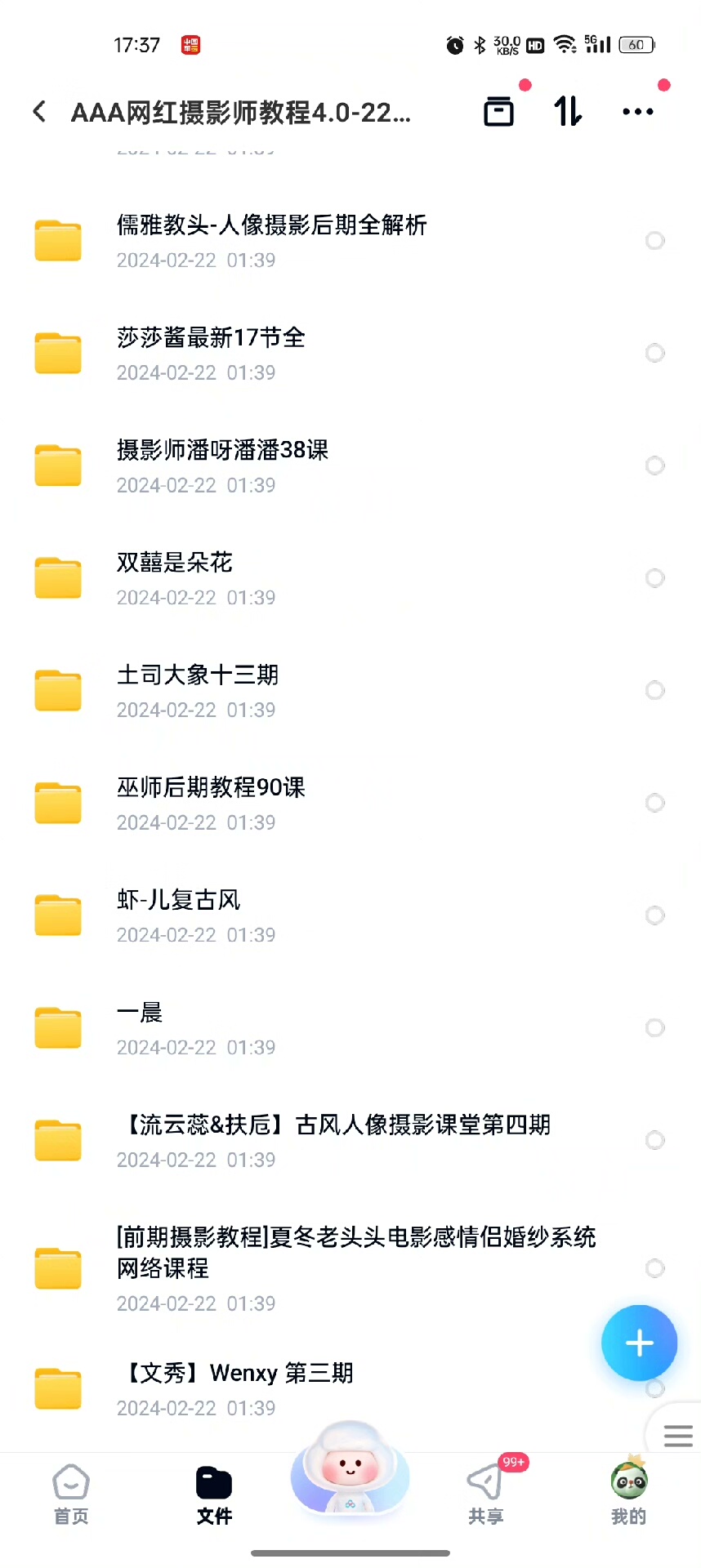
Task: Tick the selection circle for 一晨
Action: coord(654,1027)
